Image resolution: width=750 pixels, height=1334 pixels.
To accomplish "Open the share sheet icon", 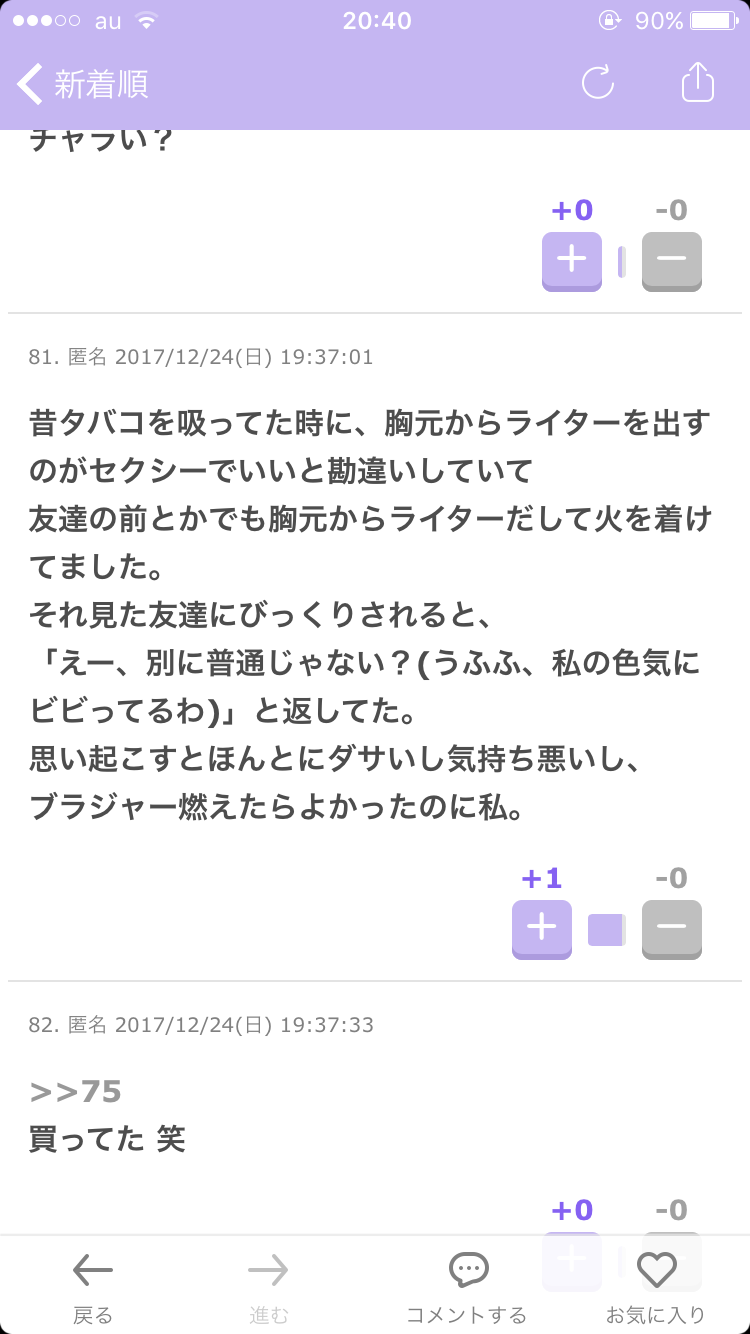I will tap(698, 82).
